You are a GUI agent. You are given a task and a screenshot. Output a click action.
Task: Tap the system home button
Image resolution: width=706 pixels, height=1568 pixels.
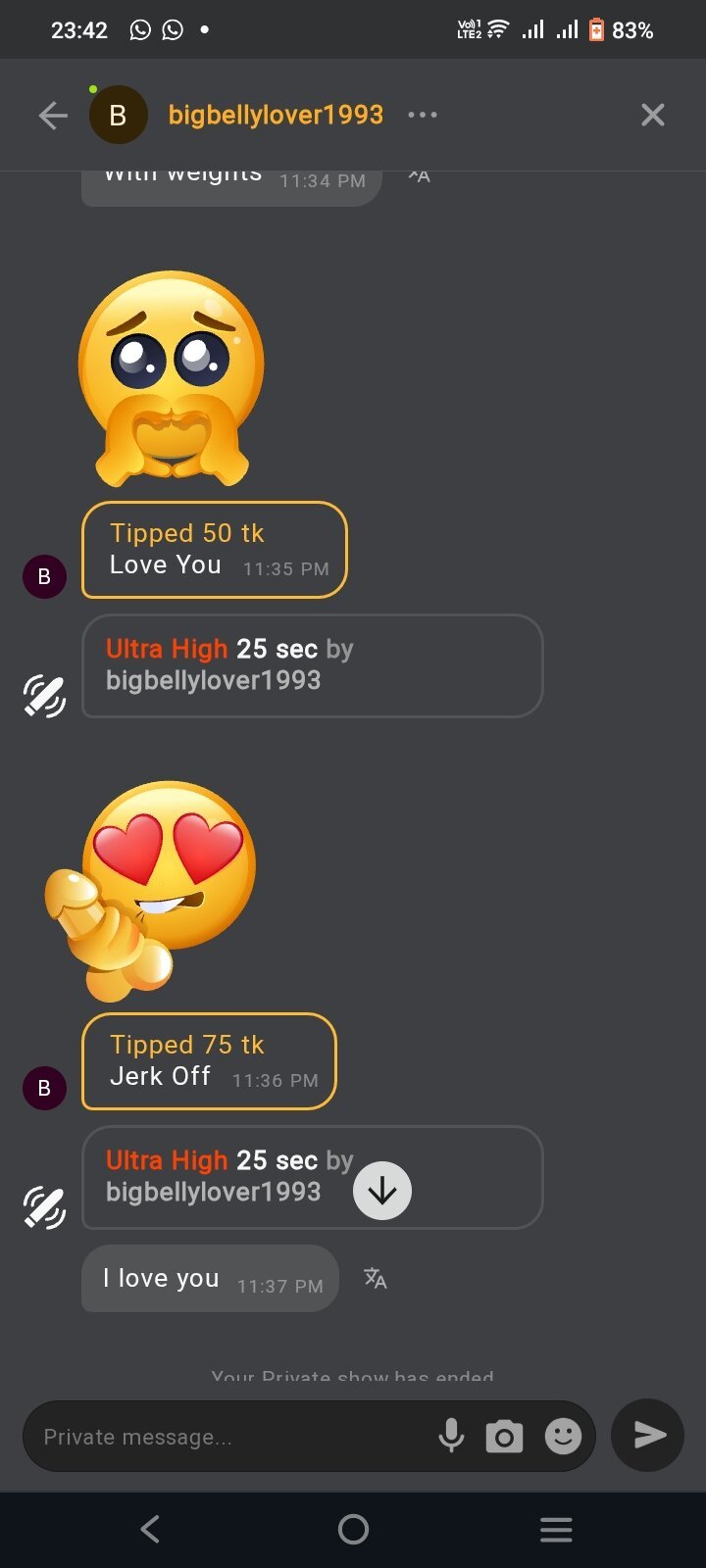[x=353, y=1529]
